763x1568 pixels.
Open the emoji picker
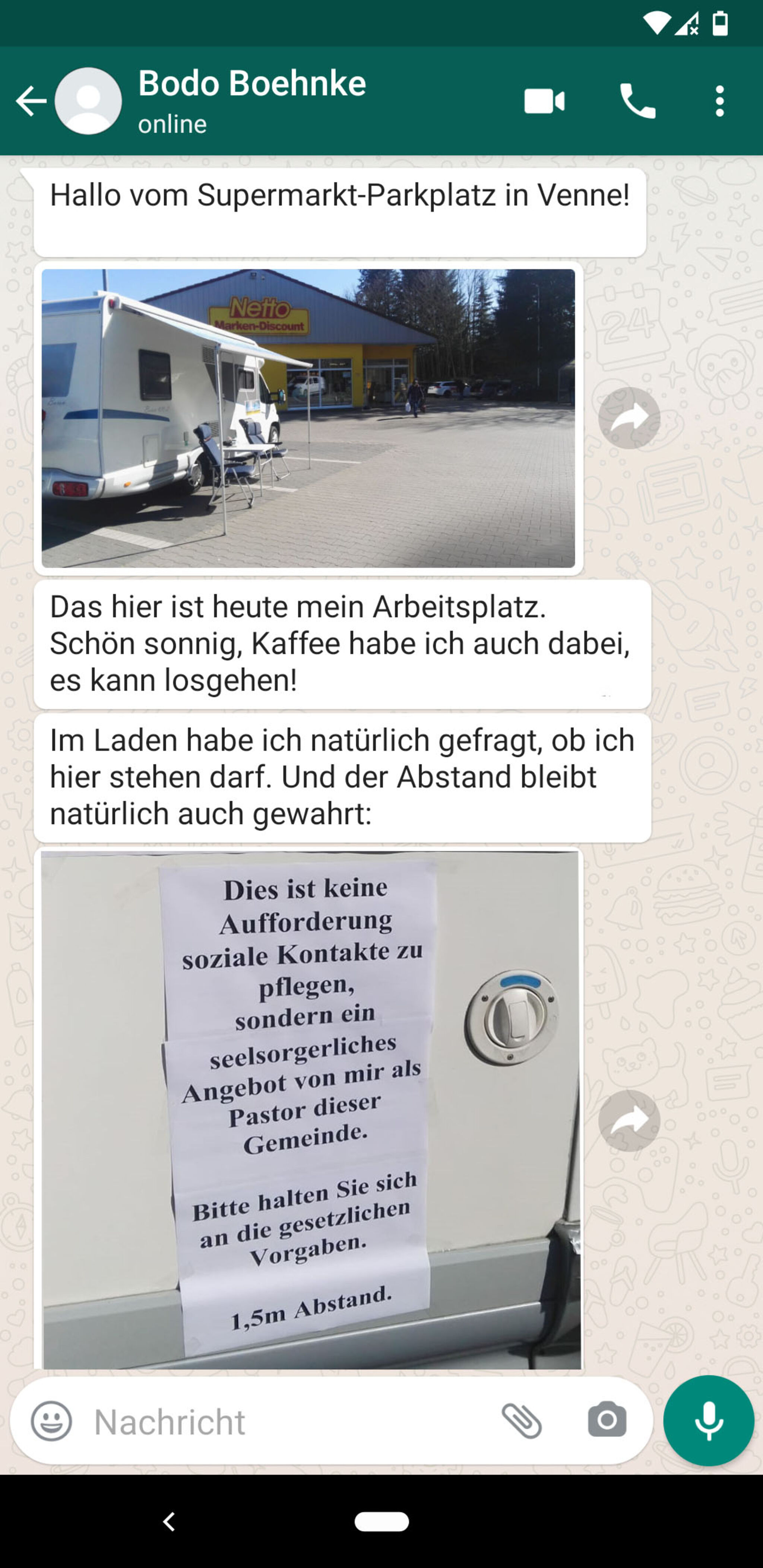coord(52,1421)
